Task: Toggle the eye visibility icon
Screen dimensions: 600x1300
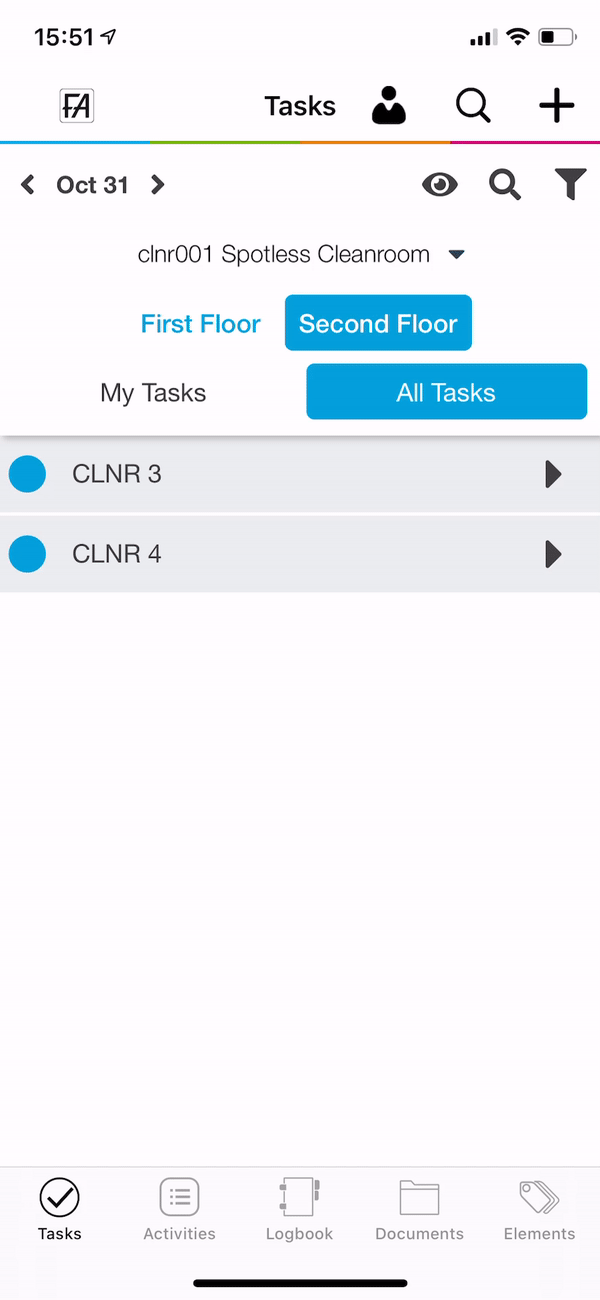Action: (x=440, y=185)
